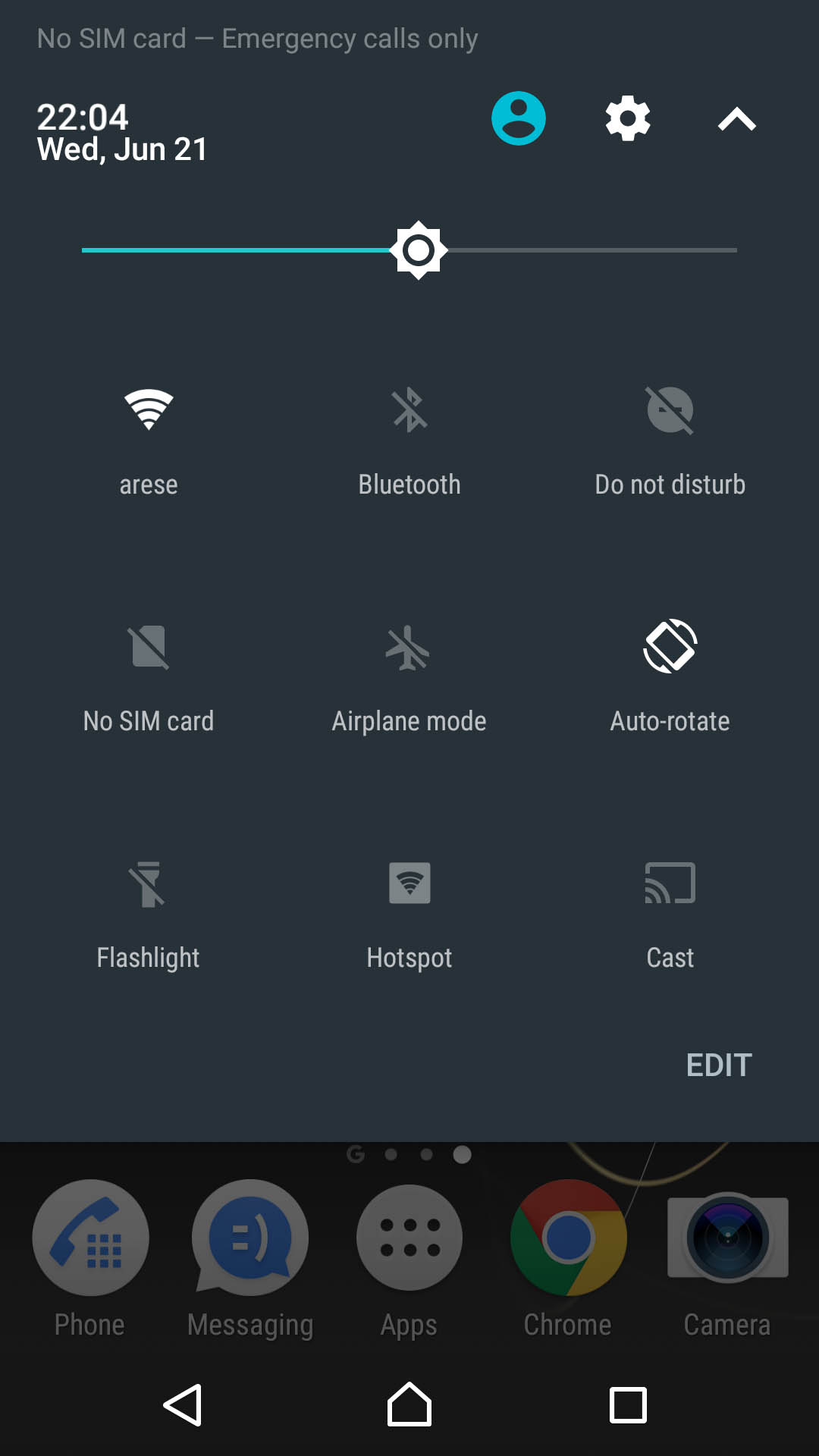
Task: Collapse the quick settings panel
Action: [x=737, y=119]
